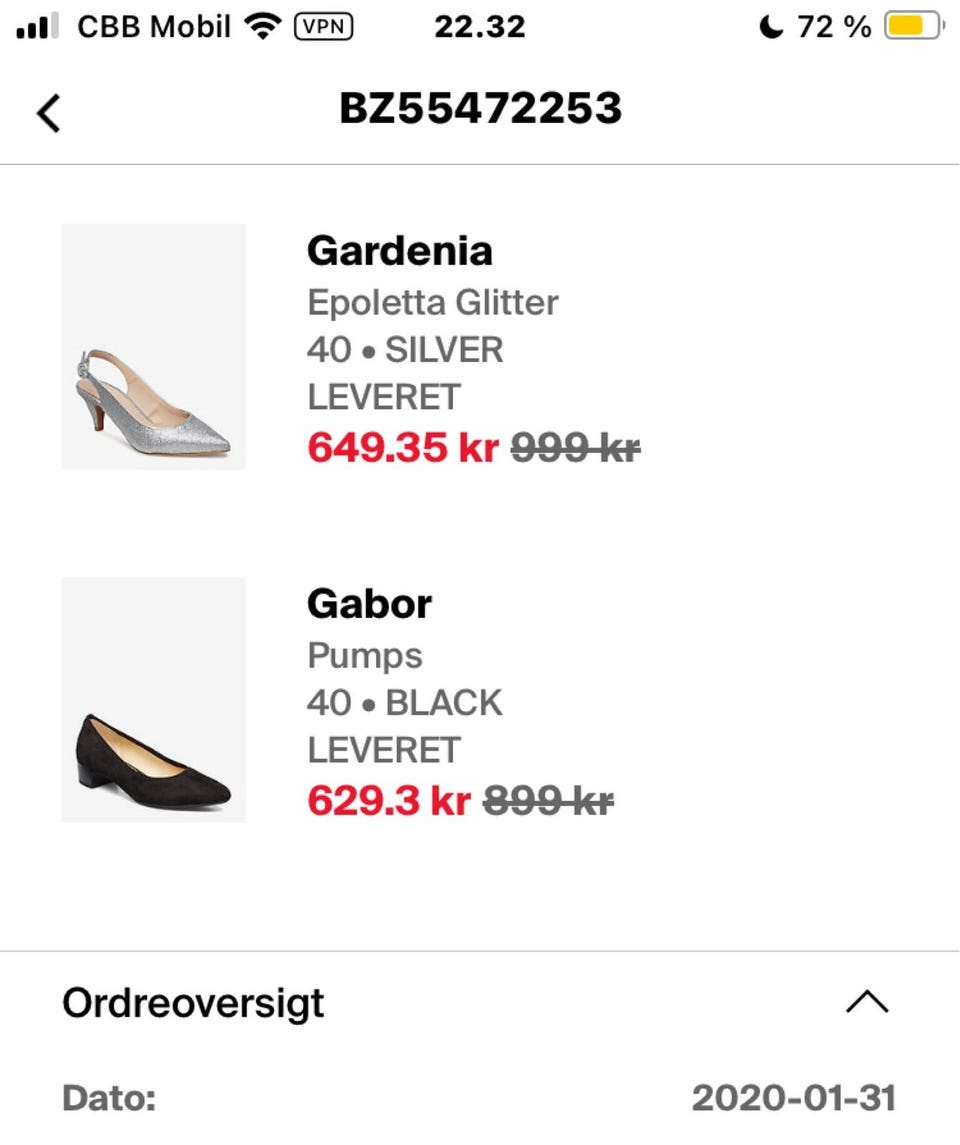Open the Gabor Pumps product link
The image size is (960, 1145).
tap(365, 655)
